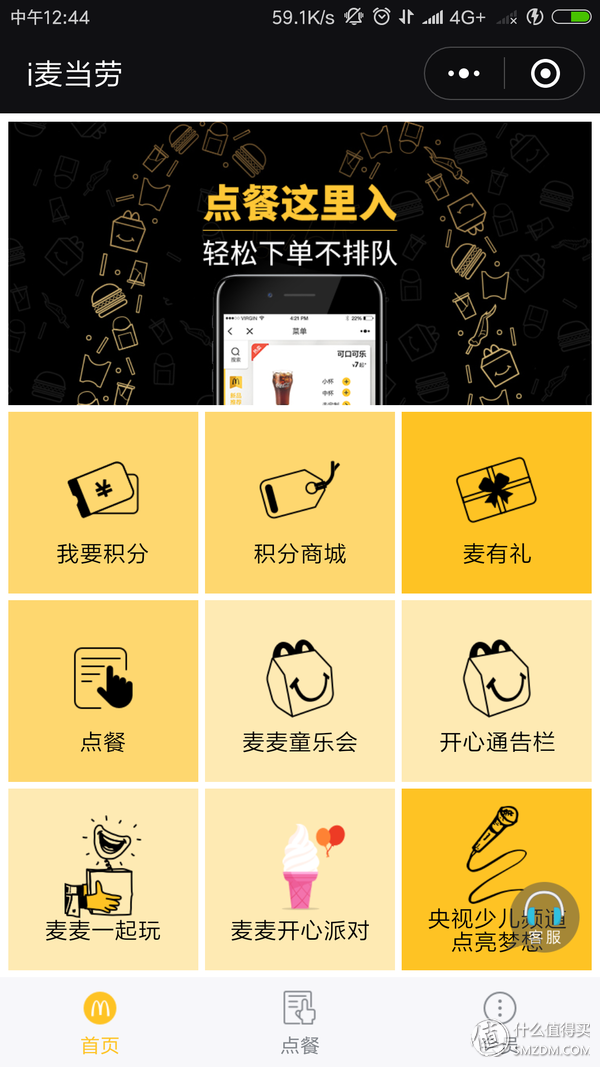The image size is (600, 1067).
Task: Open 麦麦童乐会
Action: tap(300, 691)
